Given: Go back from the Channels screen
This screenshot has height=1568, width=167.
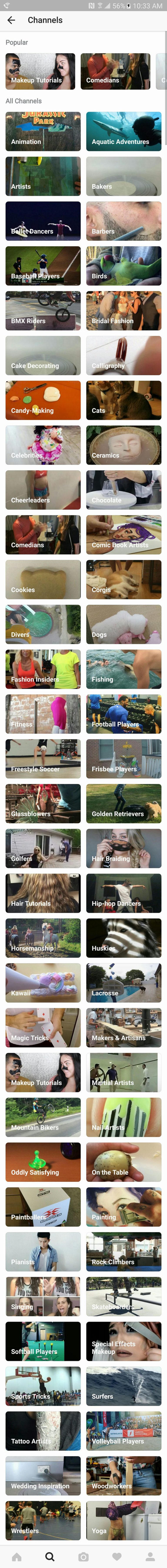Looking at the screenshot, I should [11, 20].
